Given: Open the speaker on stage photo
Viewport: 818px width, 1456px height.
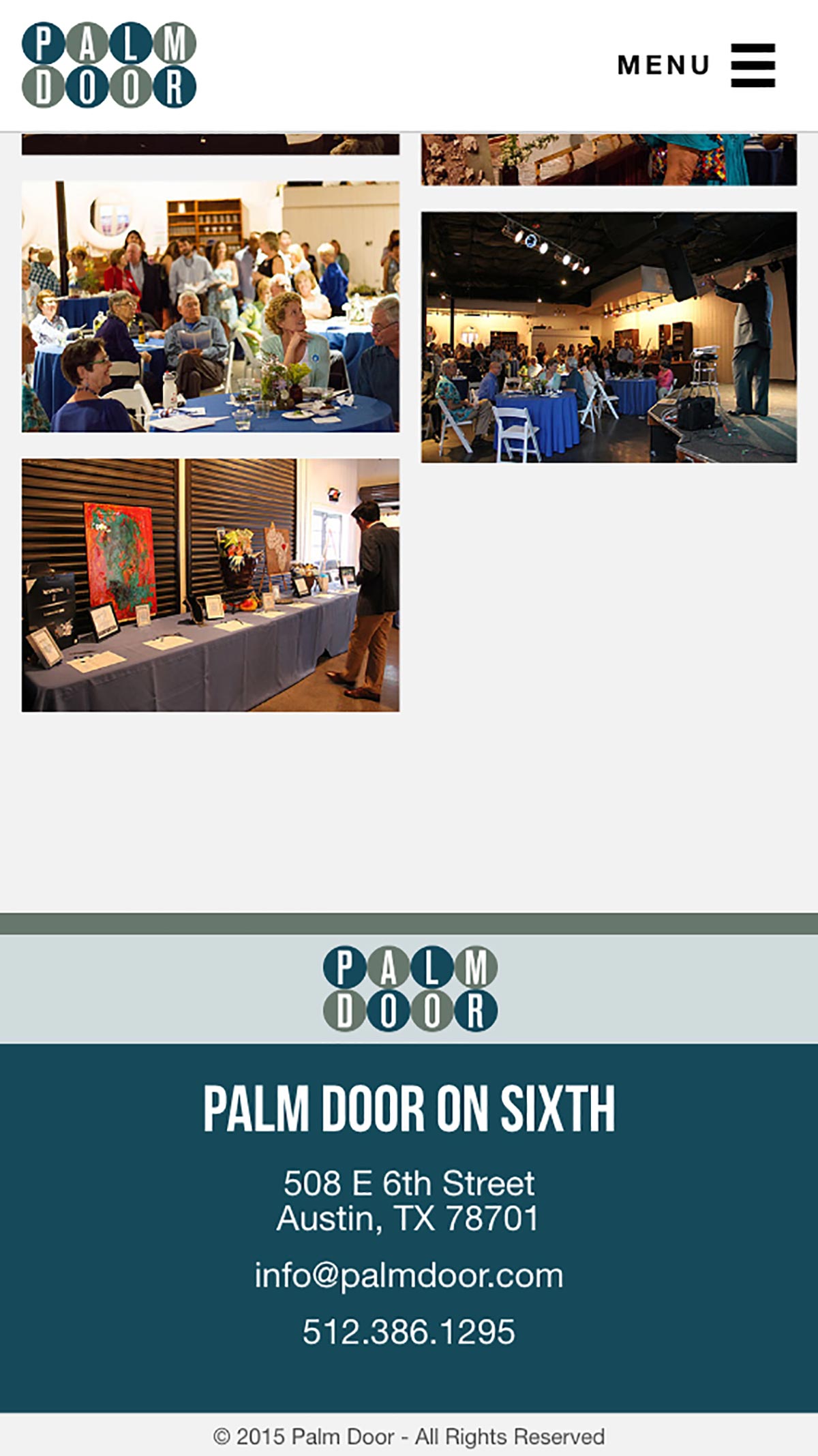Looking at the screenshot, I should tap(609, 337).
